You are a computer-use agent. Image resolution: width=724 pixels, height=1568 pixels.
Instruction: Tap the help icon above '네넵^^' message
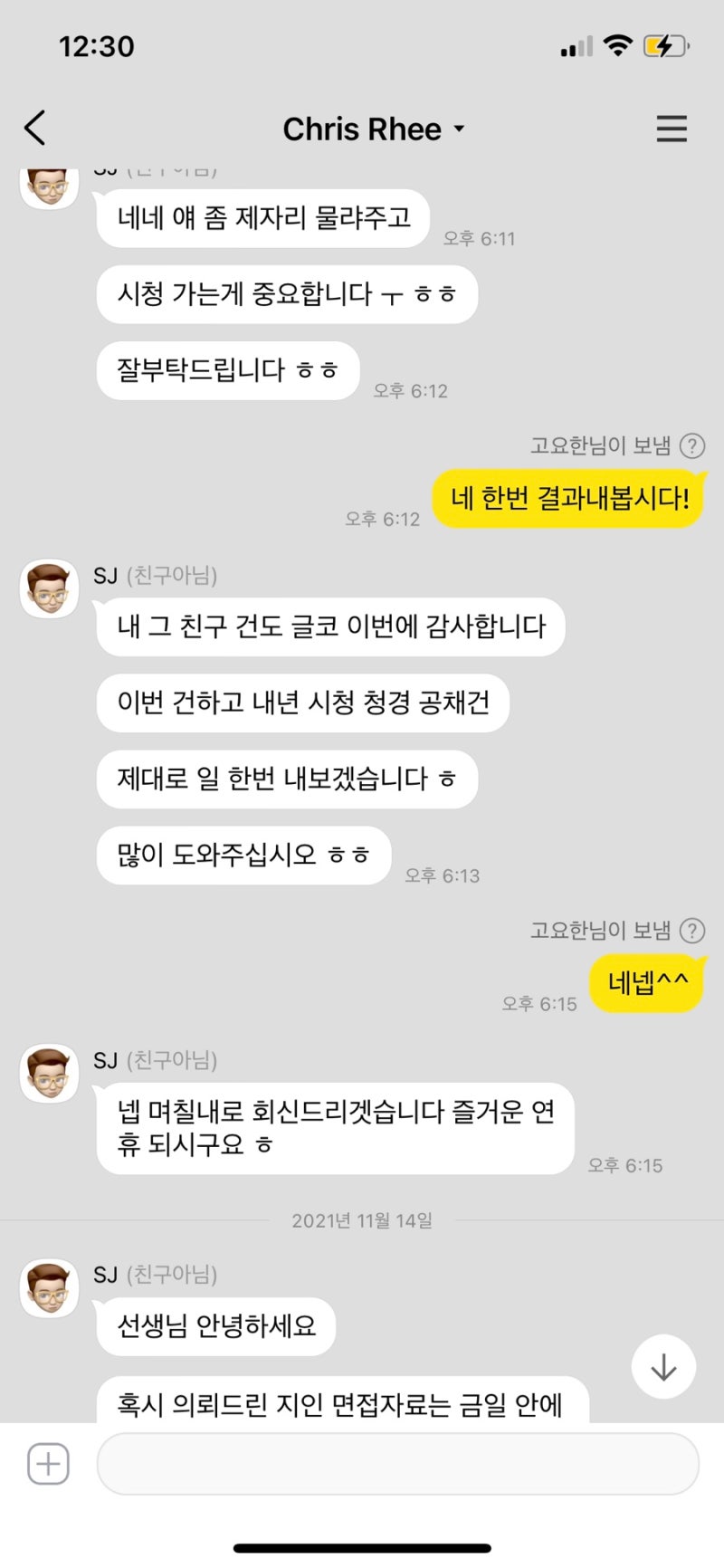[x=692, y=931]
